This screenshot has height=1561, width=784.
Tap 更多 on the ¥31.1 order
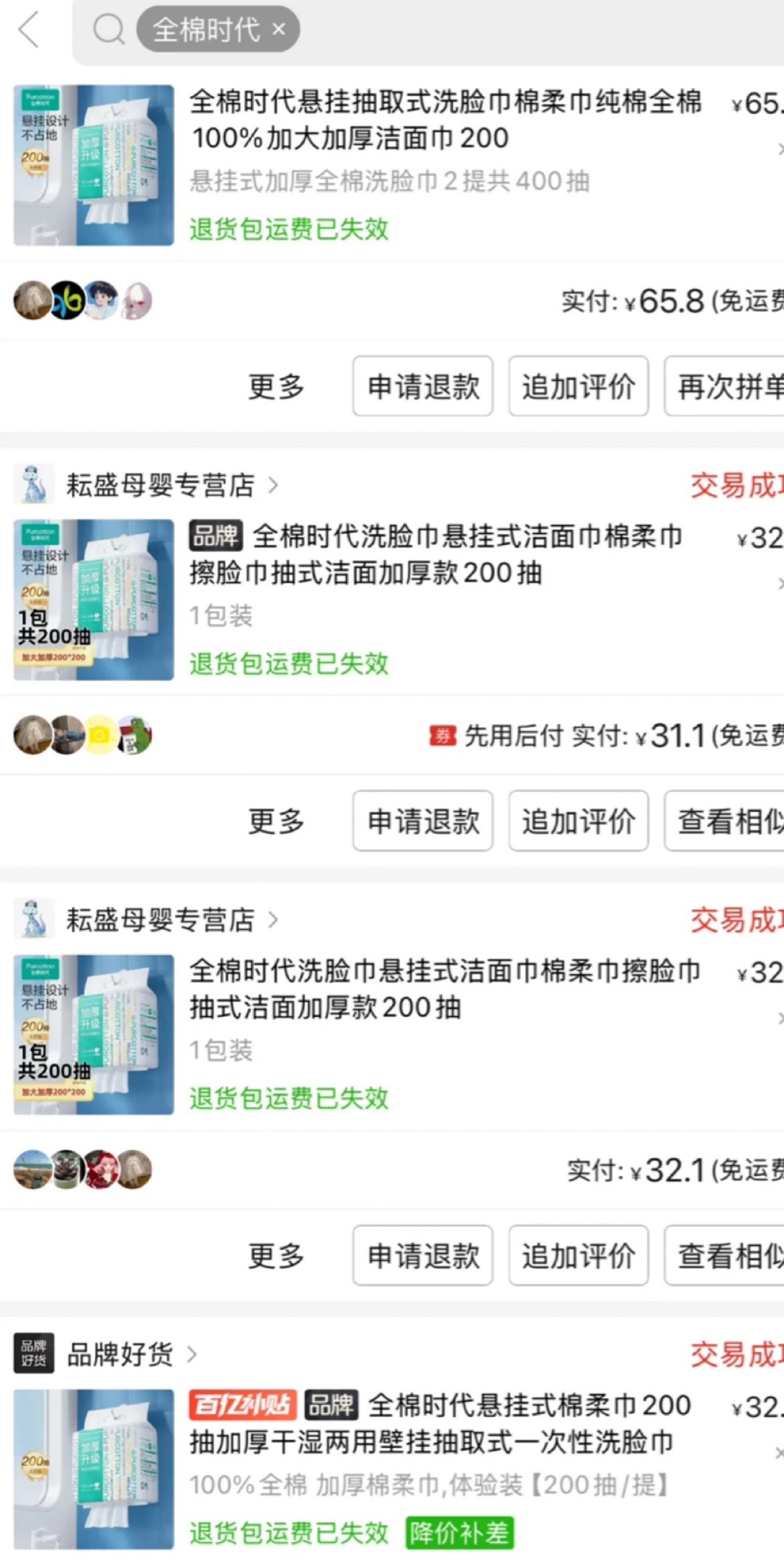276,822
